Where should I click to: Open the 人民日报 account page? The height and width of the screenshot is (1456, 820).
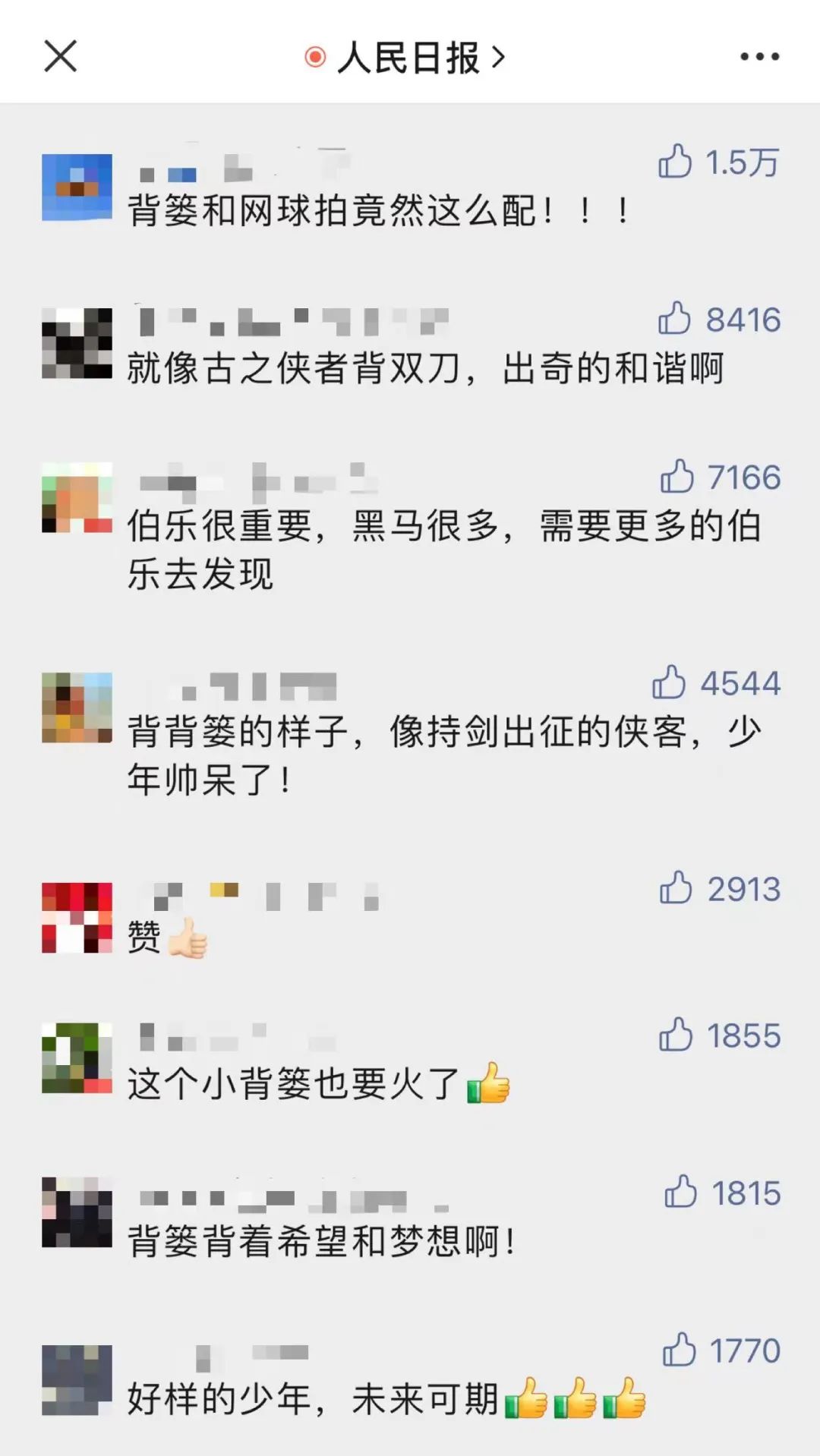coord(405,58)
